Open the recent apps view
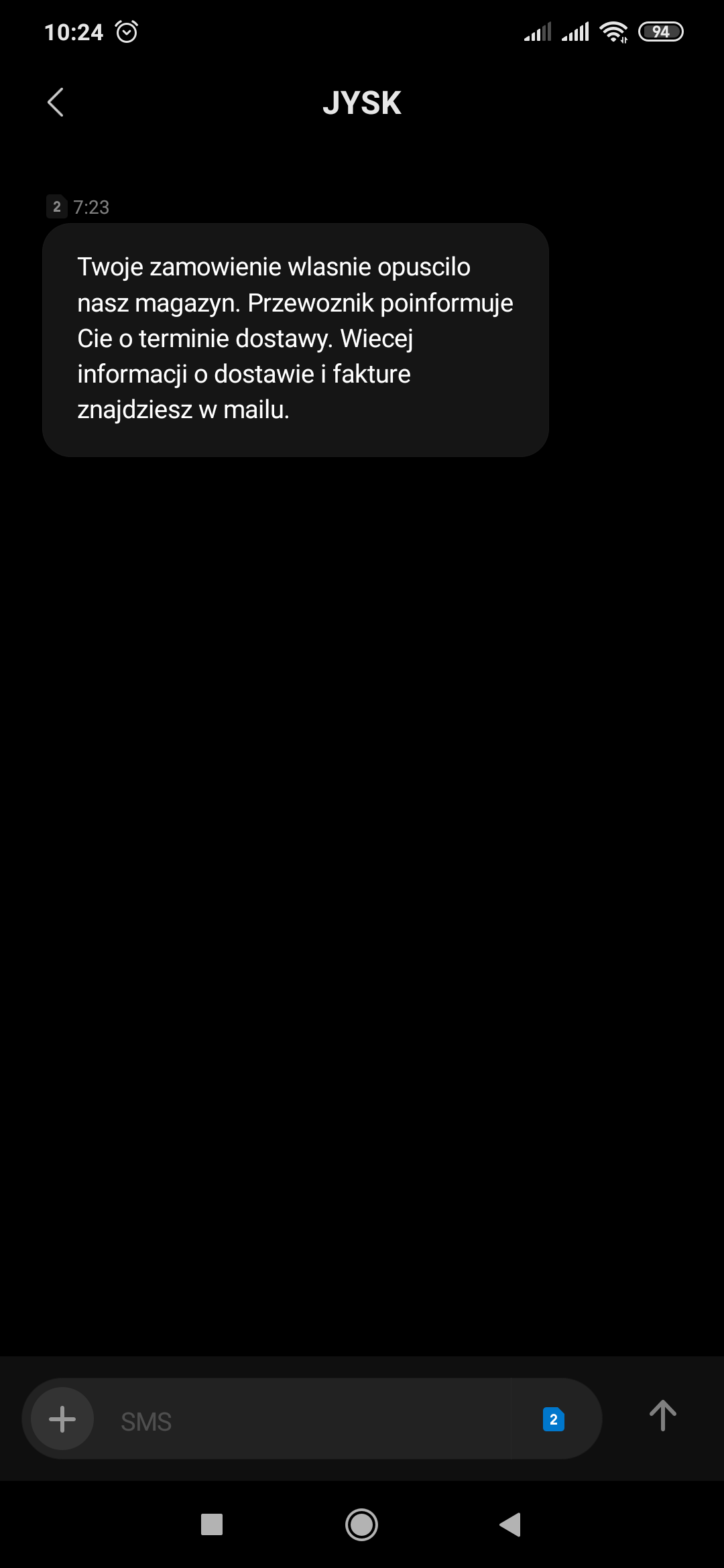Image resolution: width=724 pixels, height=1568 pixels. [x=212, y=1524]
